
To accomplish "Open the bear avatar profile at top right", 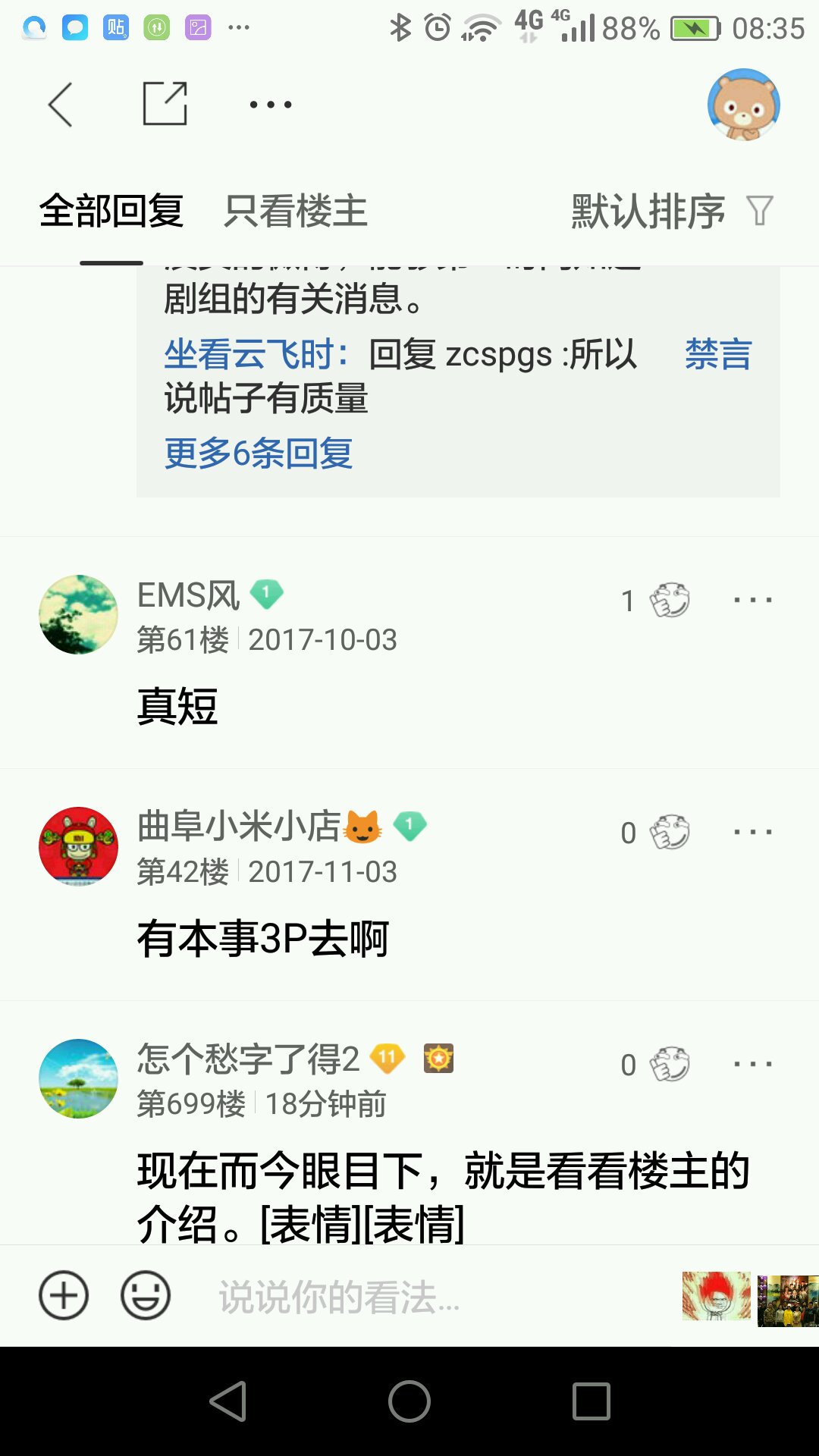I will [x=743, y=105].
